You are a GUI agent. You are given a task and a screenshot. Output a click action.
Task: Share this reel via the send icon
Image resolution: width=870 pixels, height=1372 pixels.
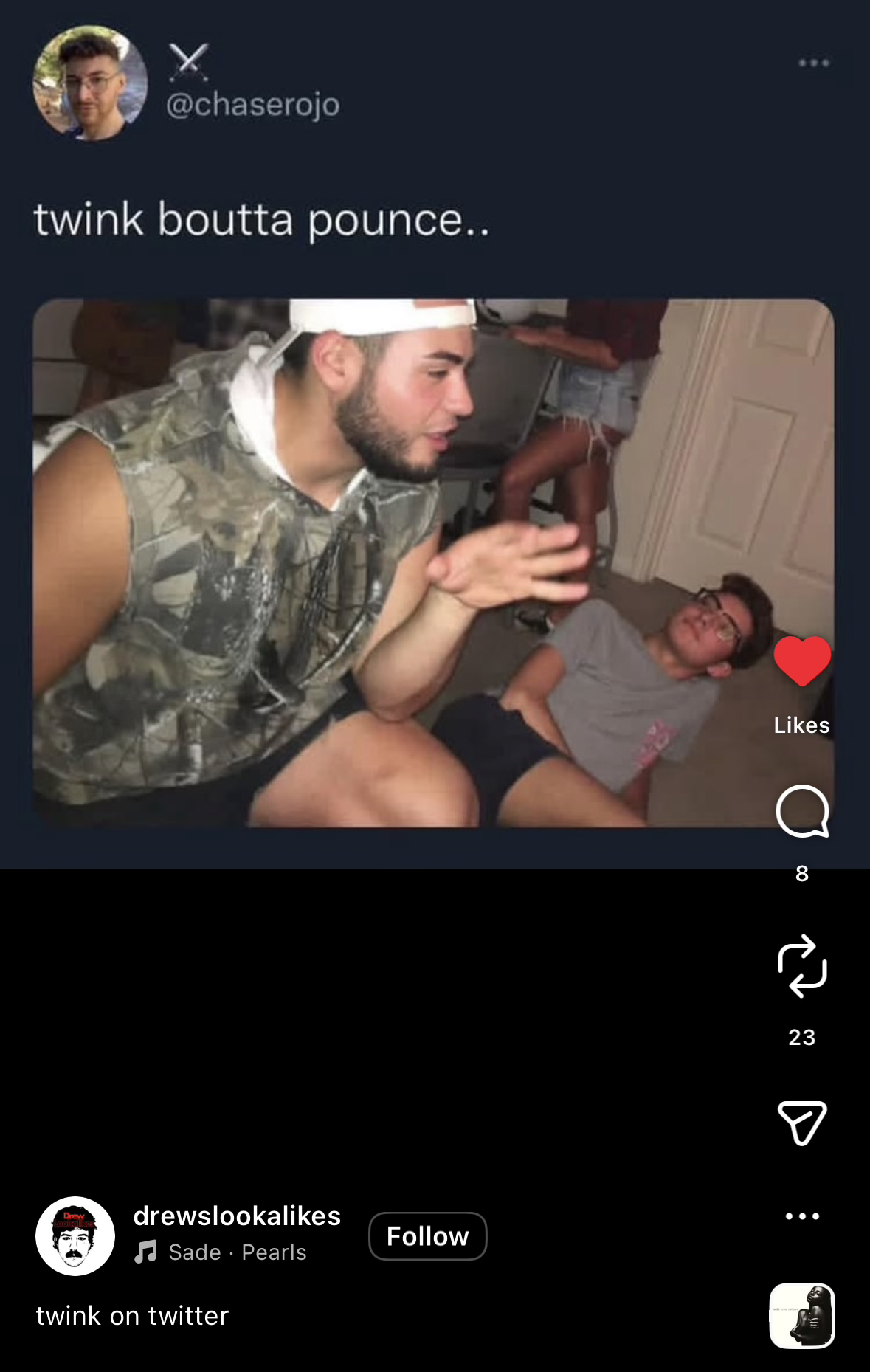(x=802, y=1123)
